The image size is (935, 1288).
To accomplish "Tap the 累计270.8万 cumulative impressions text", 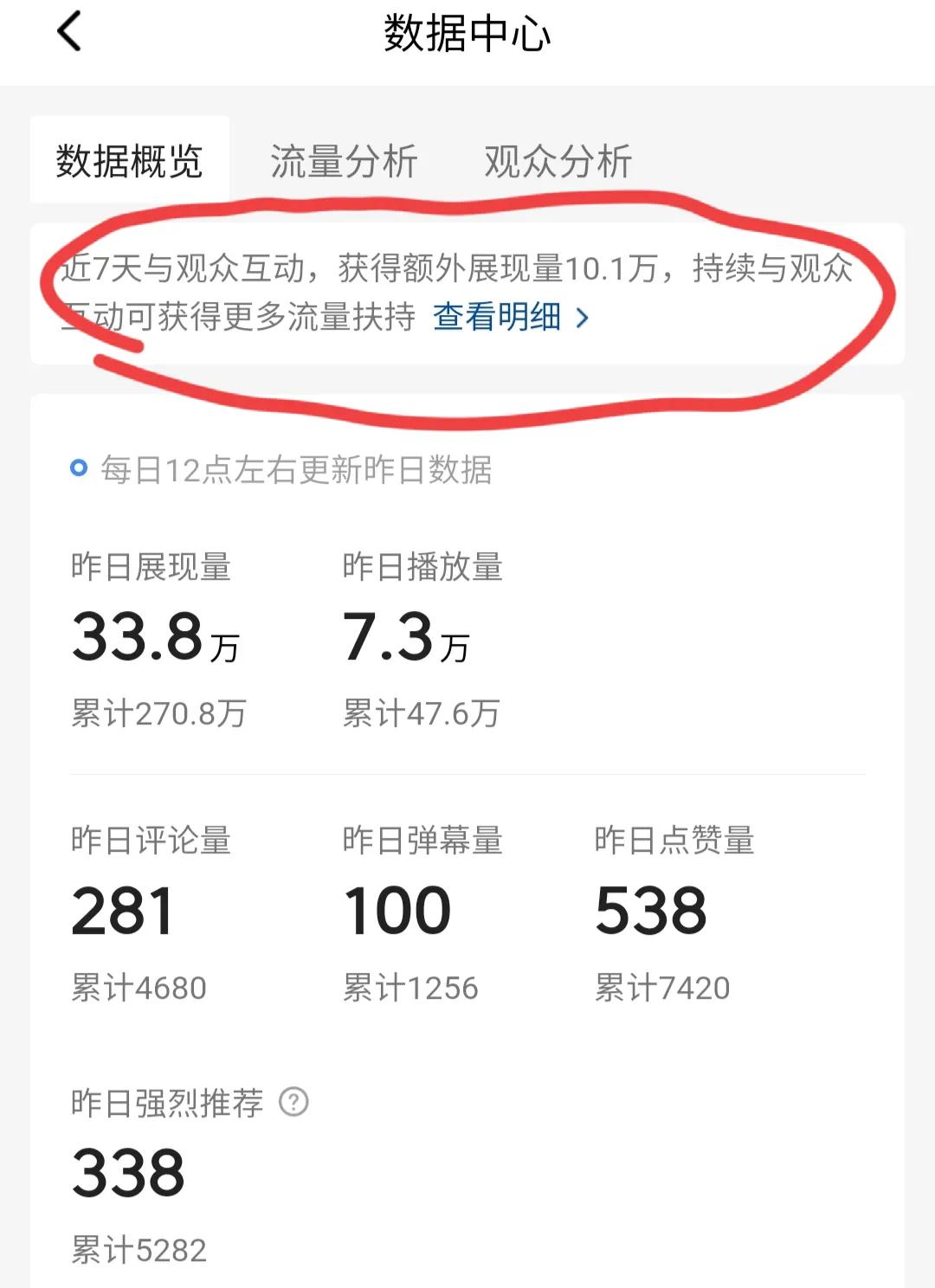I will click(x=158, y=713).
